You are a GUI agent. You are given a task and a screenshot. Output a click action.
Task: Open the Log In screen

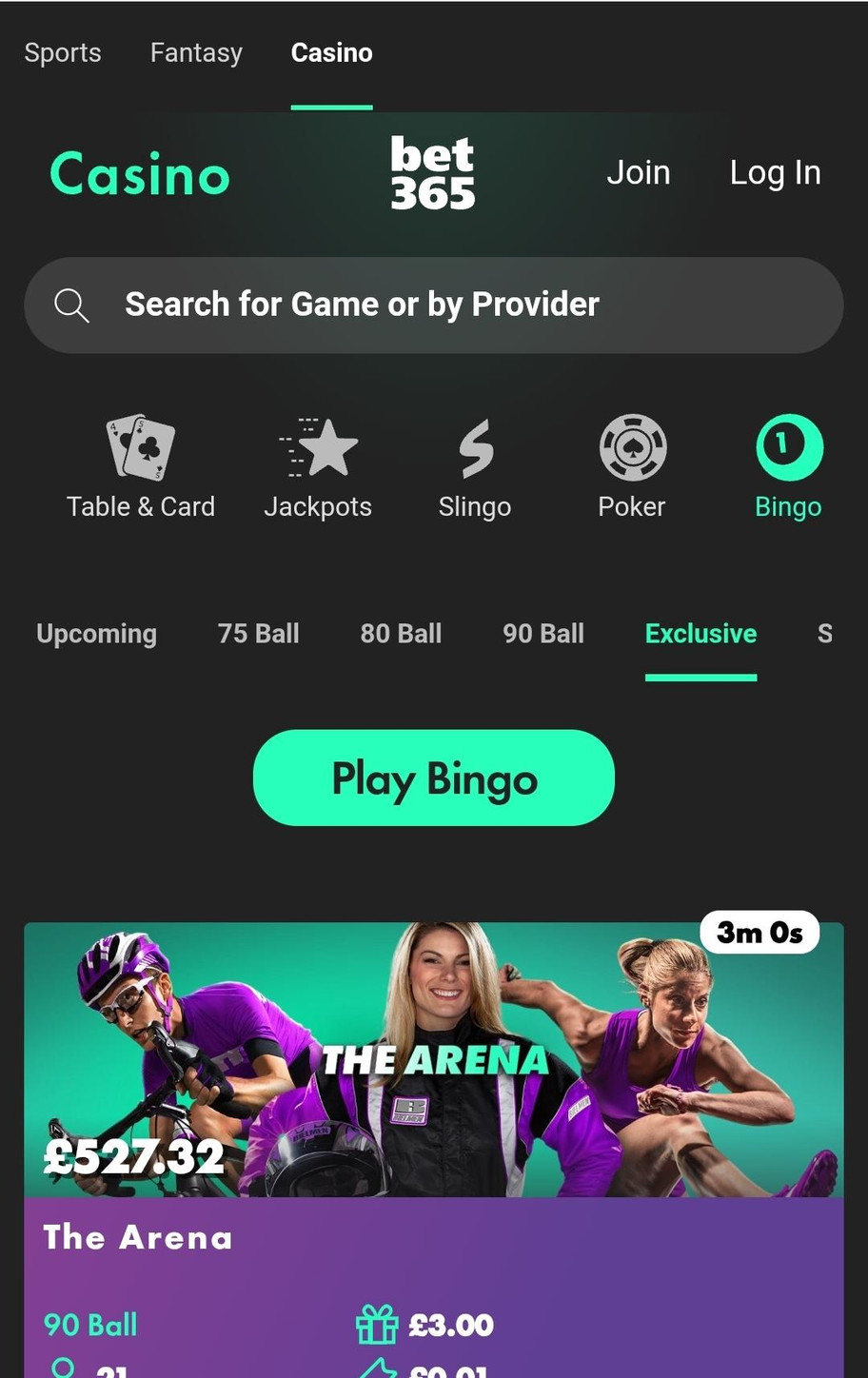tap(775, 173)
